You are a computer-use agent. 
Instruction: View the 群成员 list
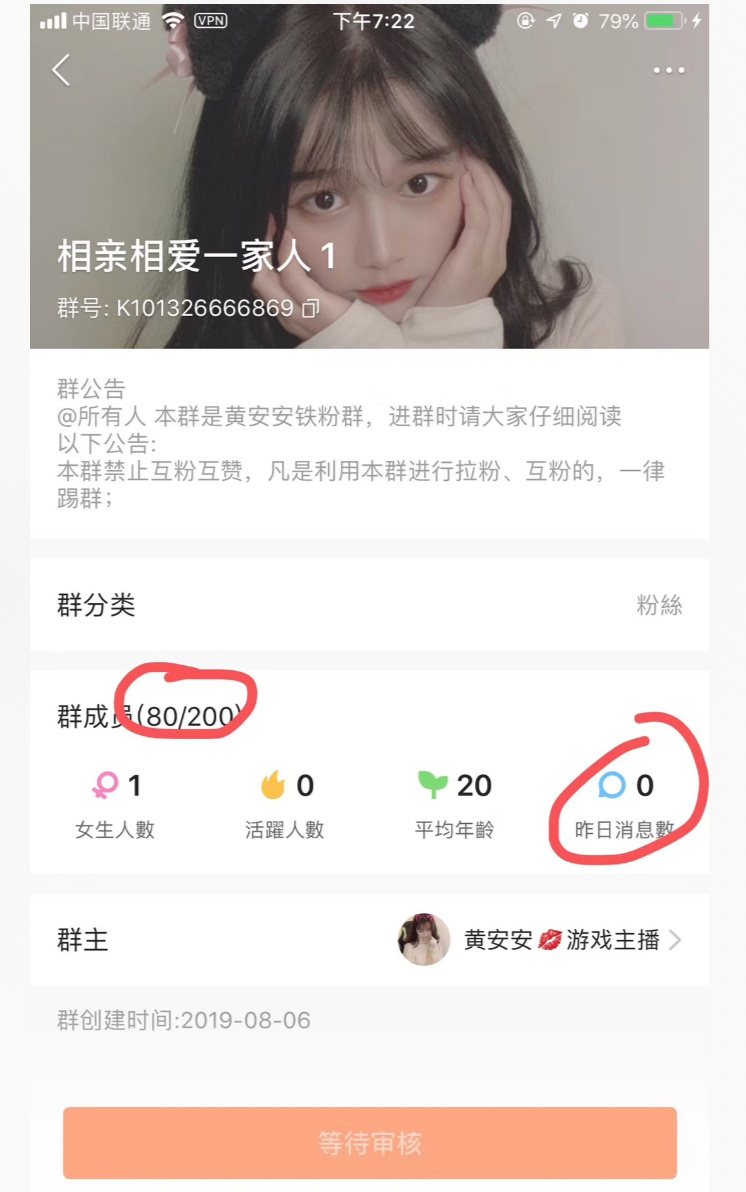[150, 716]
